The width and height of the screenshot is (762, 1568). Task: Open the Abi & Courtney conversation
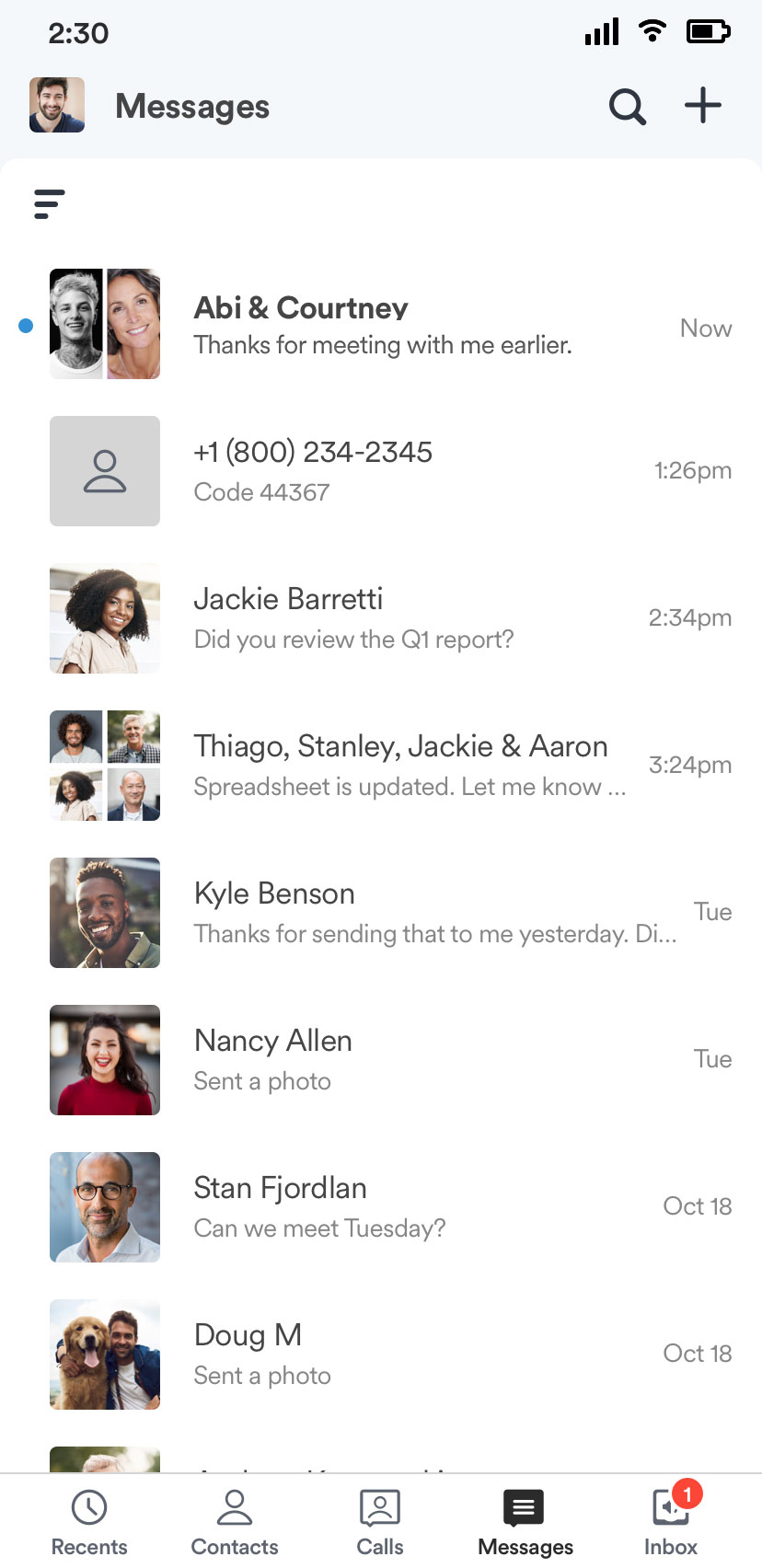[x=381, y=324]
